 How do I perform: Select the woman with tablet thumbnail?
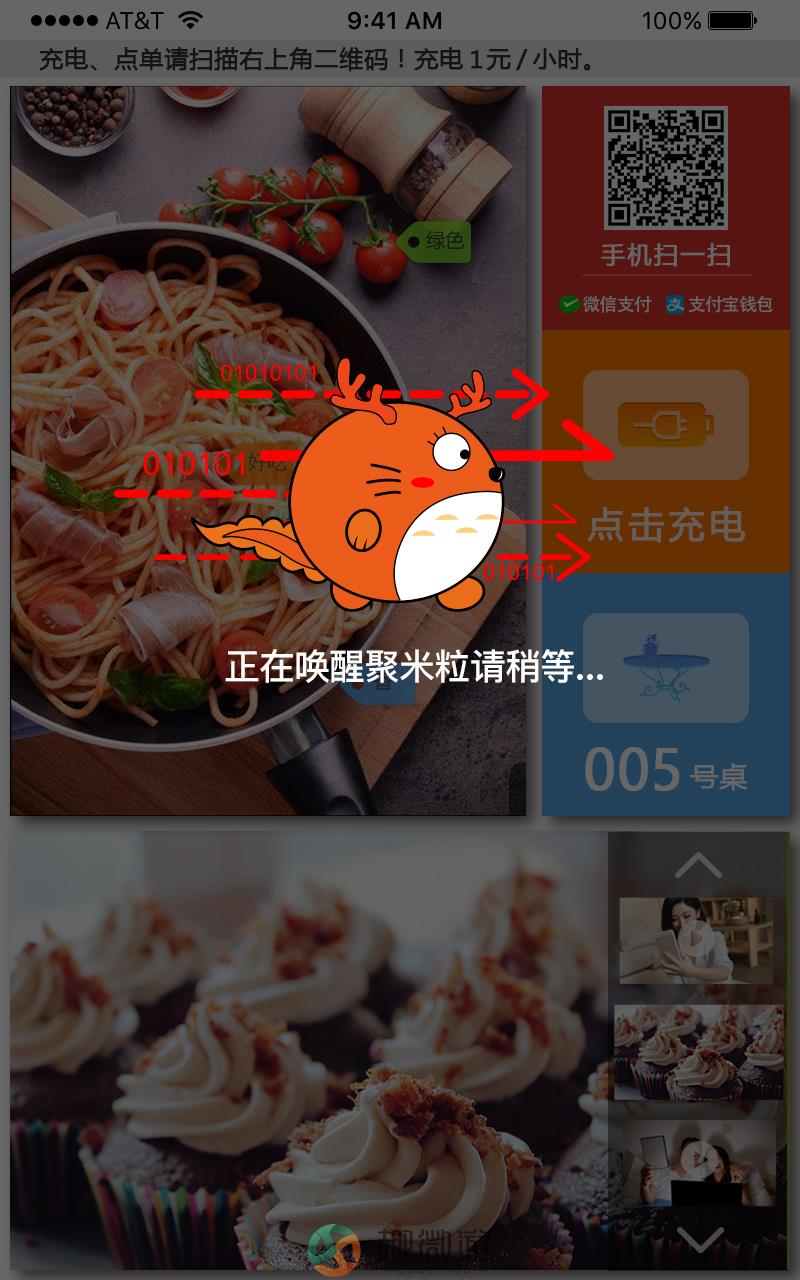tap(696, 940)
